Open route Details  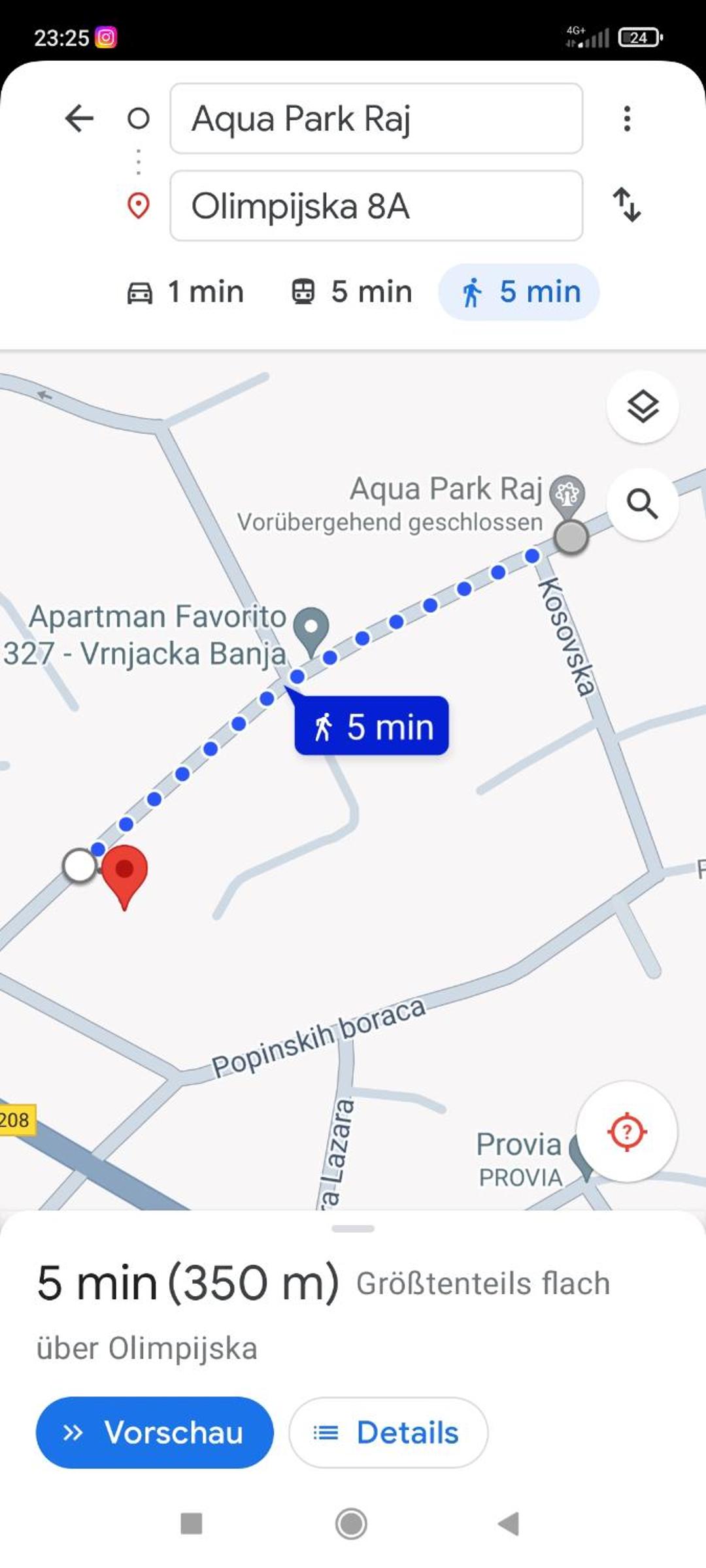(388, 1432)
